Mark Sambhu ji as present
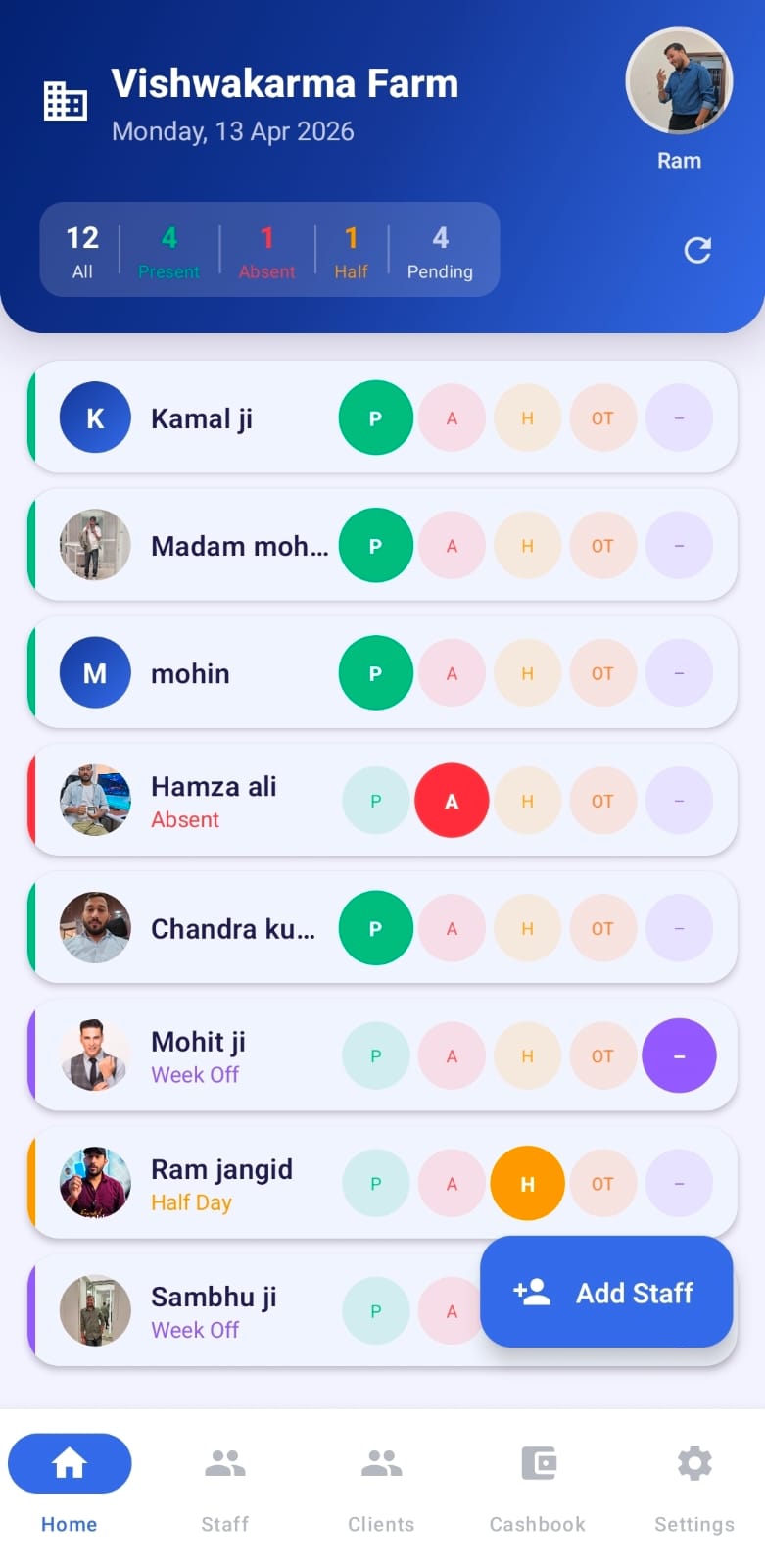This screenshot has width=765, height=1568. pos(375,1310)
